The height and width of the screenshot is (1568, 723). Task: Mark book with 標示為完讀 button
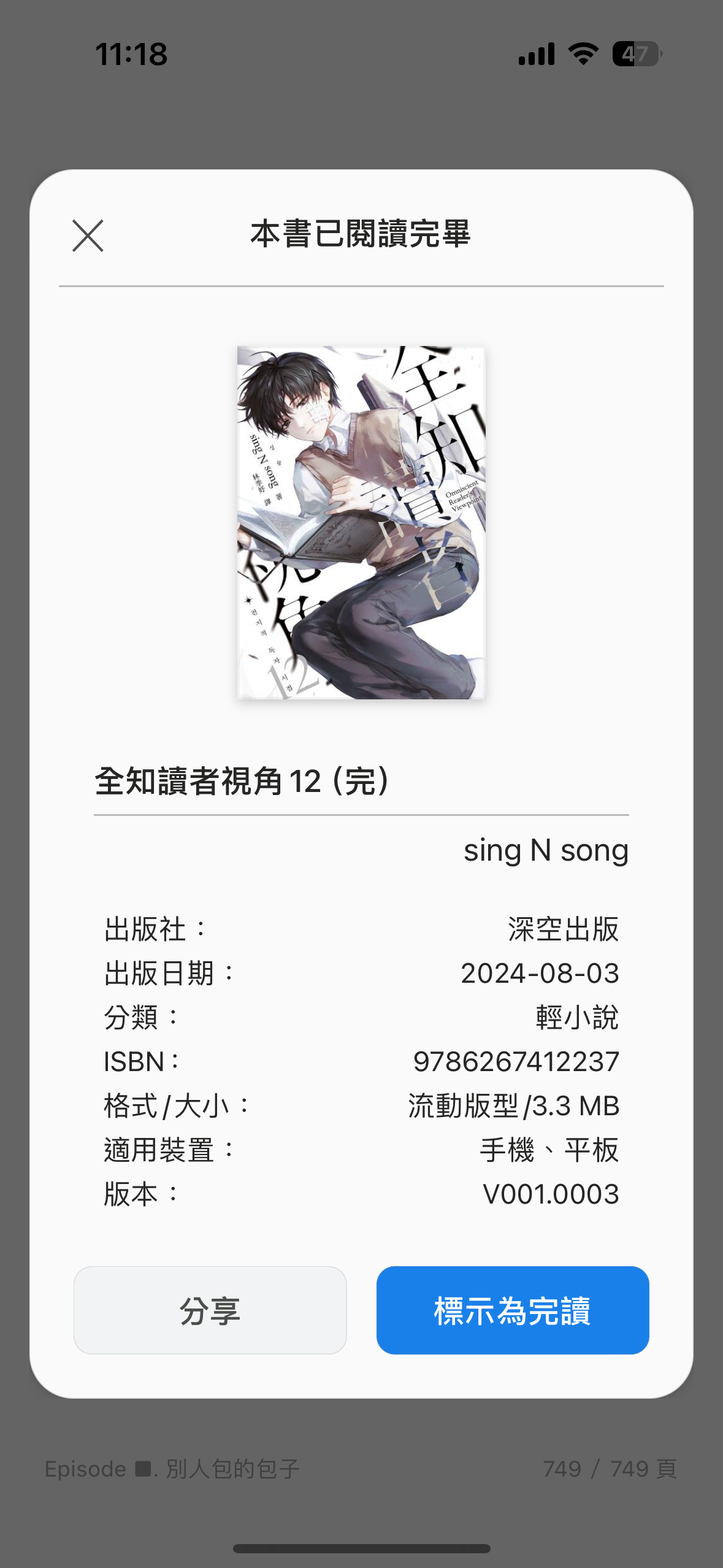(x=512, y=1310)
